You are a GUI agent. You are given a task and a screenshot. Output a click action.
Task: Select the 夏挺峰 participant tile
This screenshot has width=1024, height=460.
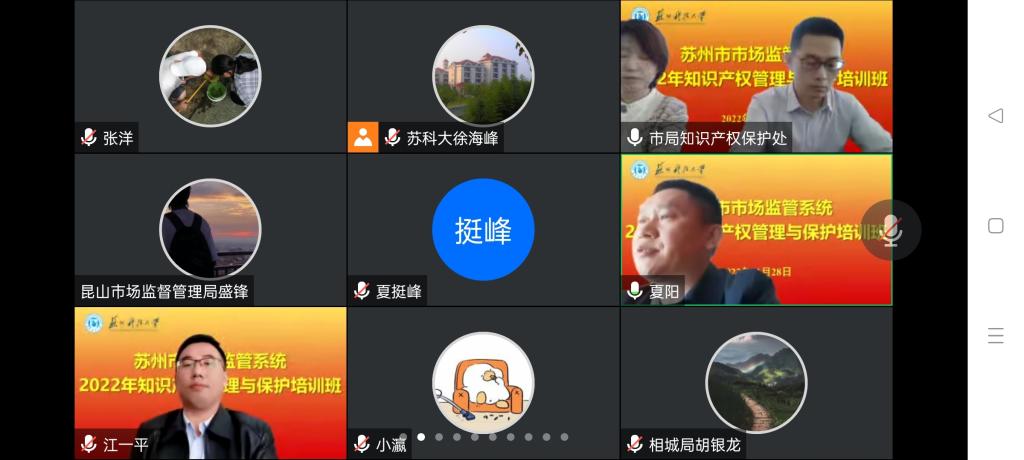(x=483, y=230)
